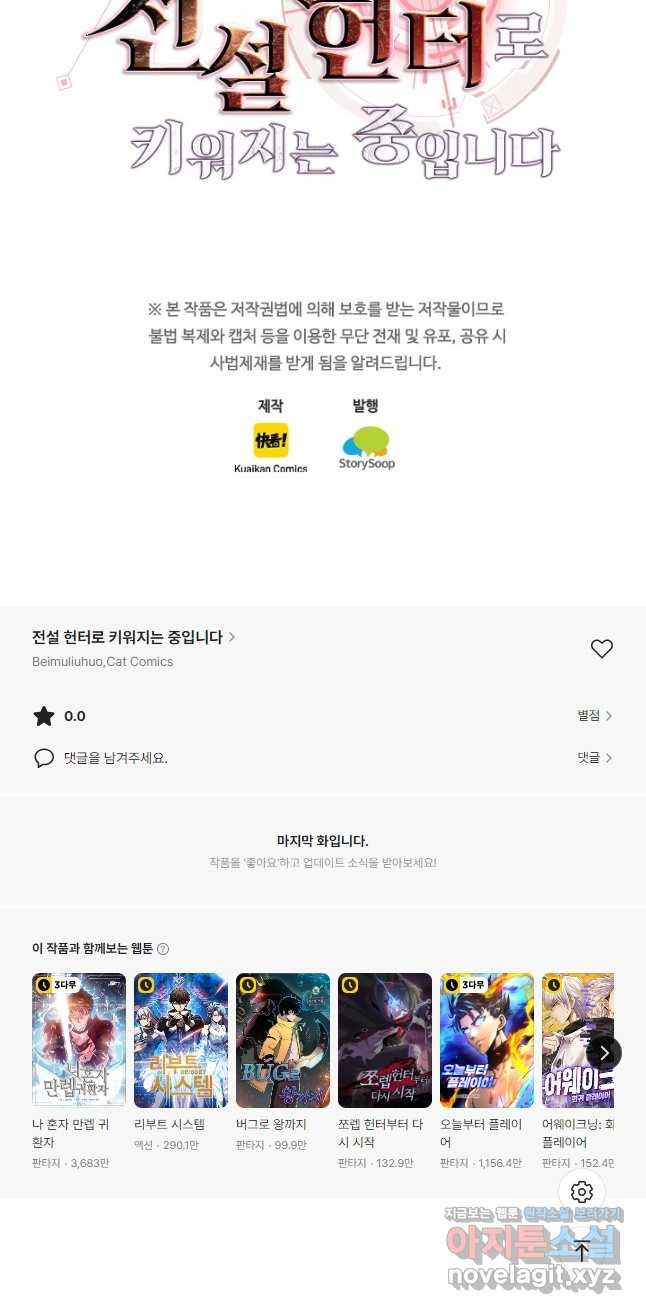Open the 쪼렙 헌터부터 다시 시작 webtoon
The height and width of the screenshot is (1314, 646).
click(x=385, y=1040)
